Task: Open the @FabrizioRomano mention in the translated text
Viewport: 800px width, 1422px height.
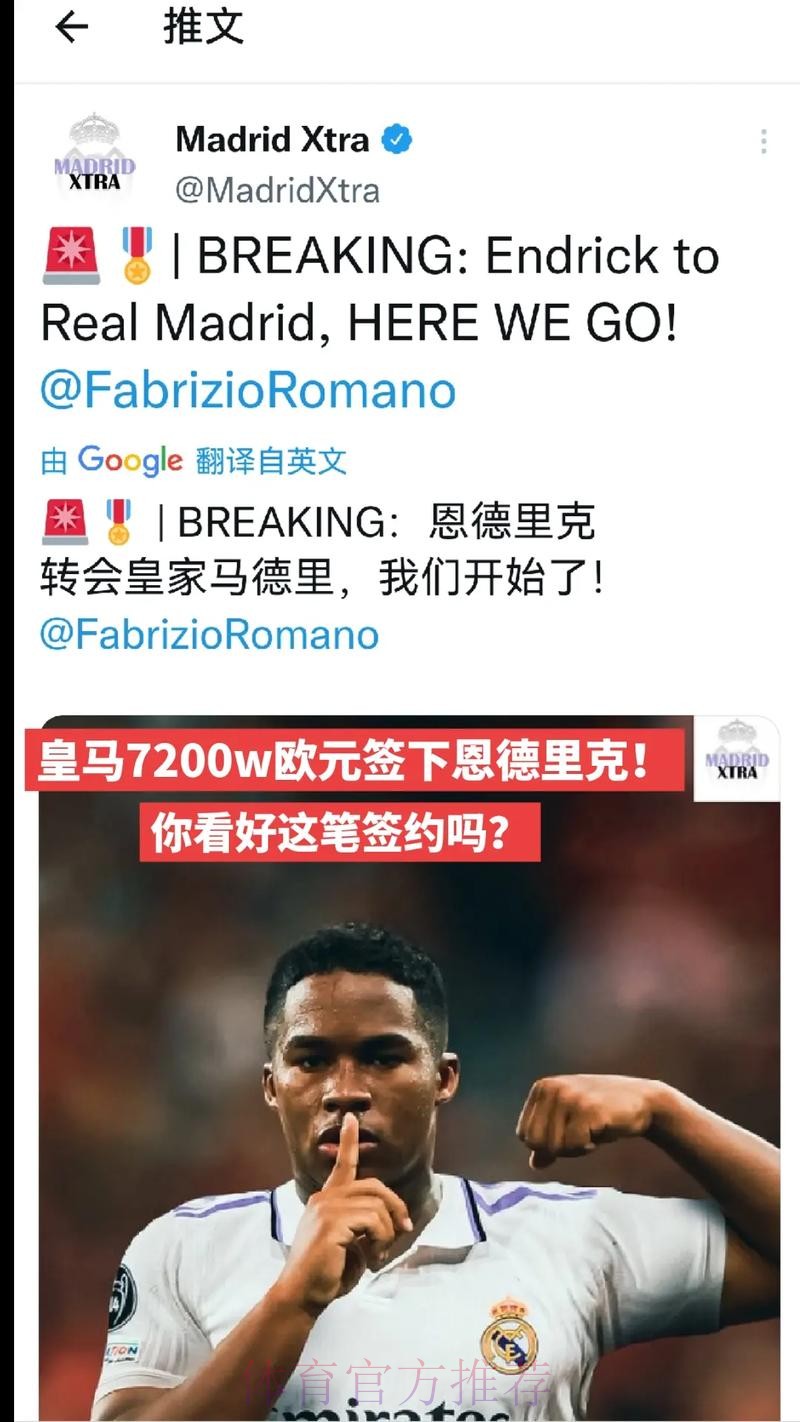Action: pyautogui.click(x=210, y=634)
